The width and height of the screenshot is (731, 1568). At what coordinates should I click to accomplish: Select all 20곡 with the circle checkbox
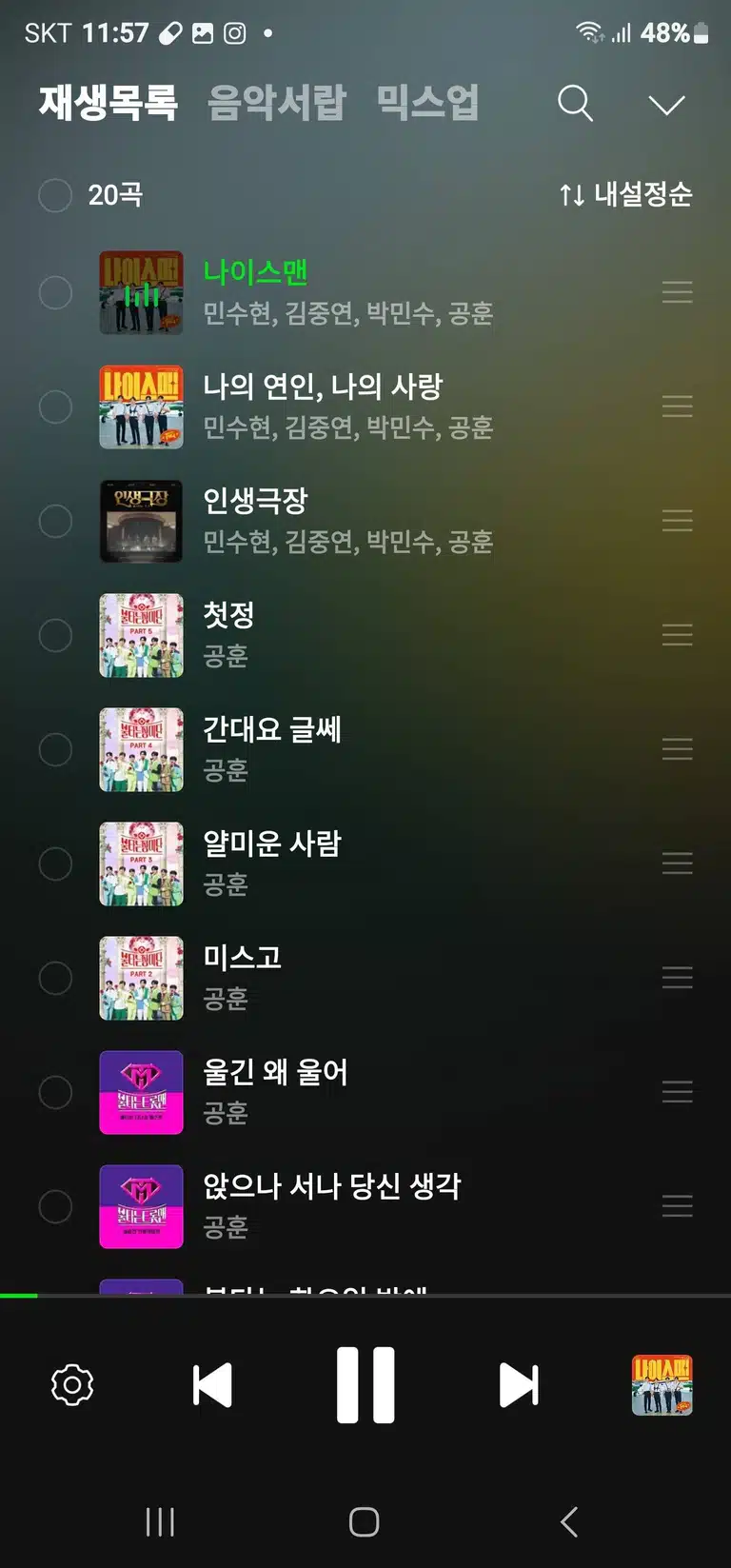[55, 195]
